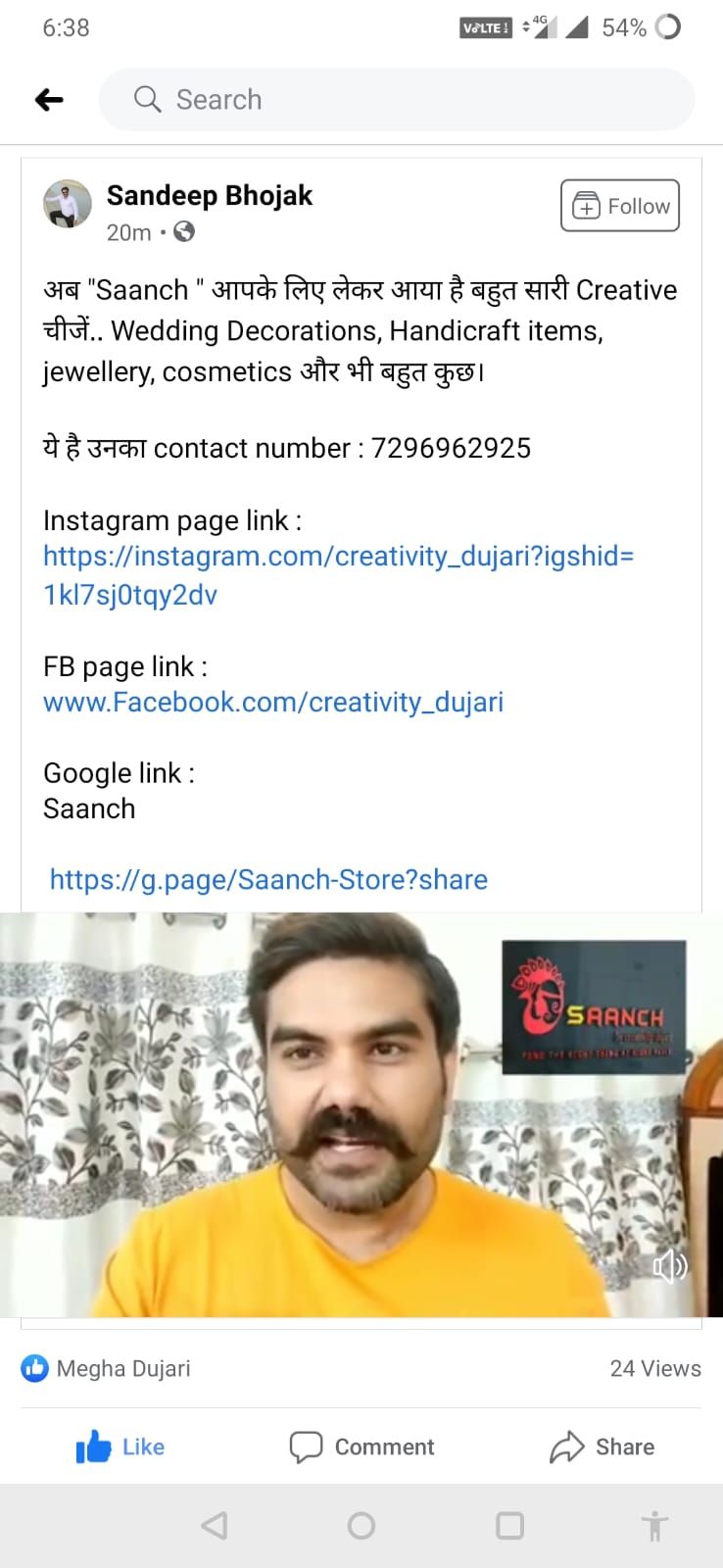
Task: Share this post
Action: (x=602, y=1446)
